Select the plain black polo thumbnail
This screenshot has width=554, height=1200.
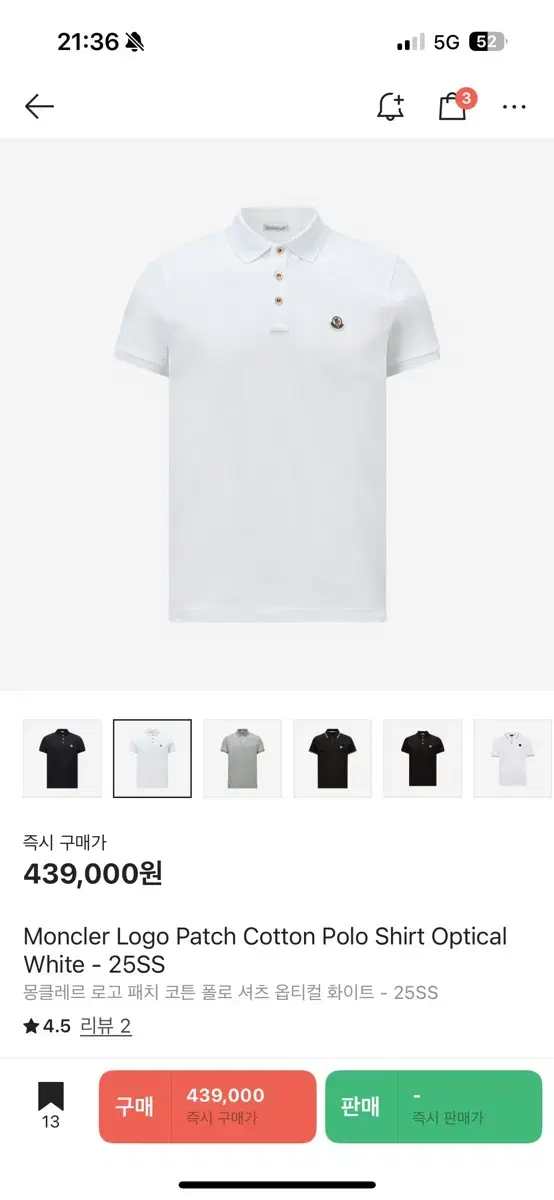point(422,758)
